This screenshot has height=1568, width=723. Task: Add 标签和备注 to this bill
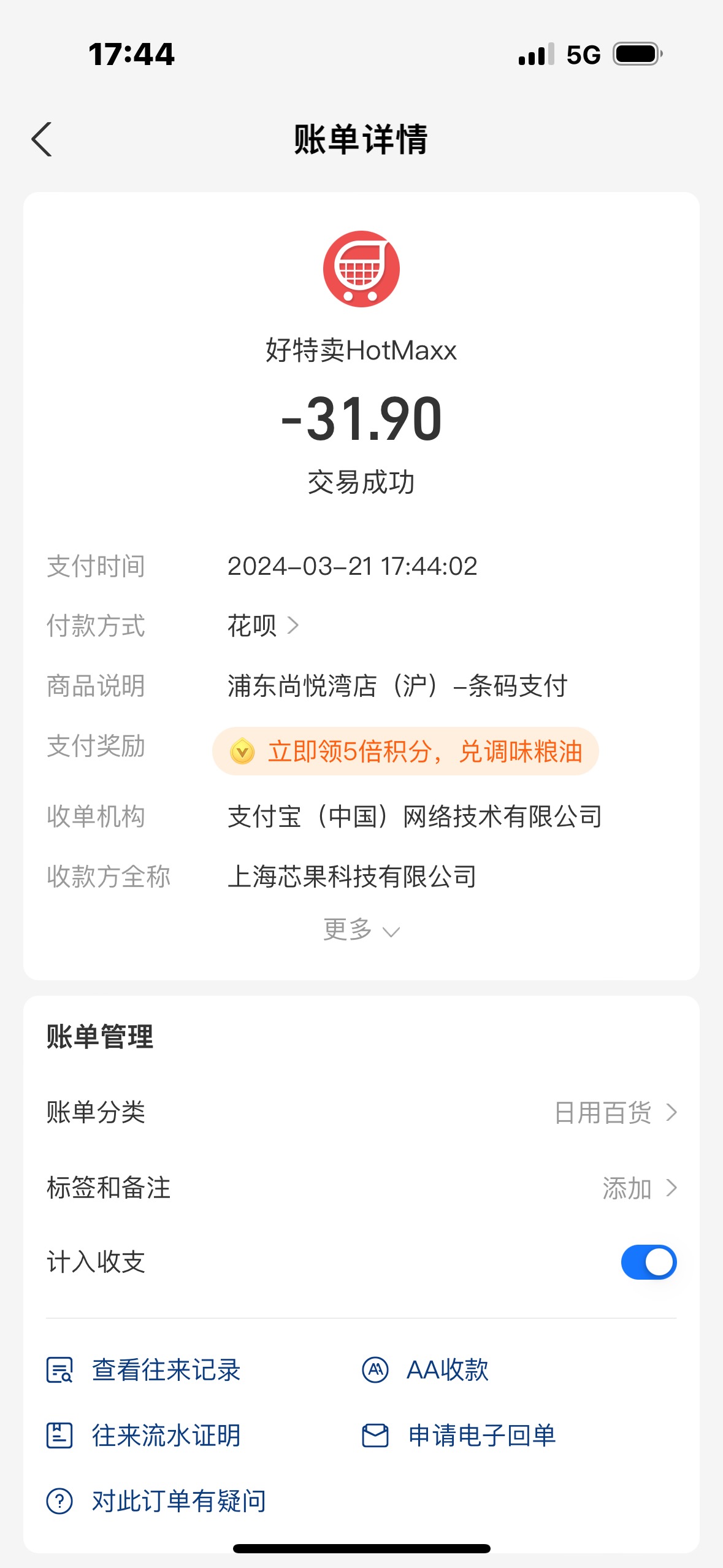click(x=361, y=1188)
